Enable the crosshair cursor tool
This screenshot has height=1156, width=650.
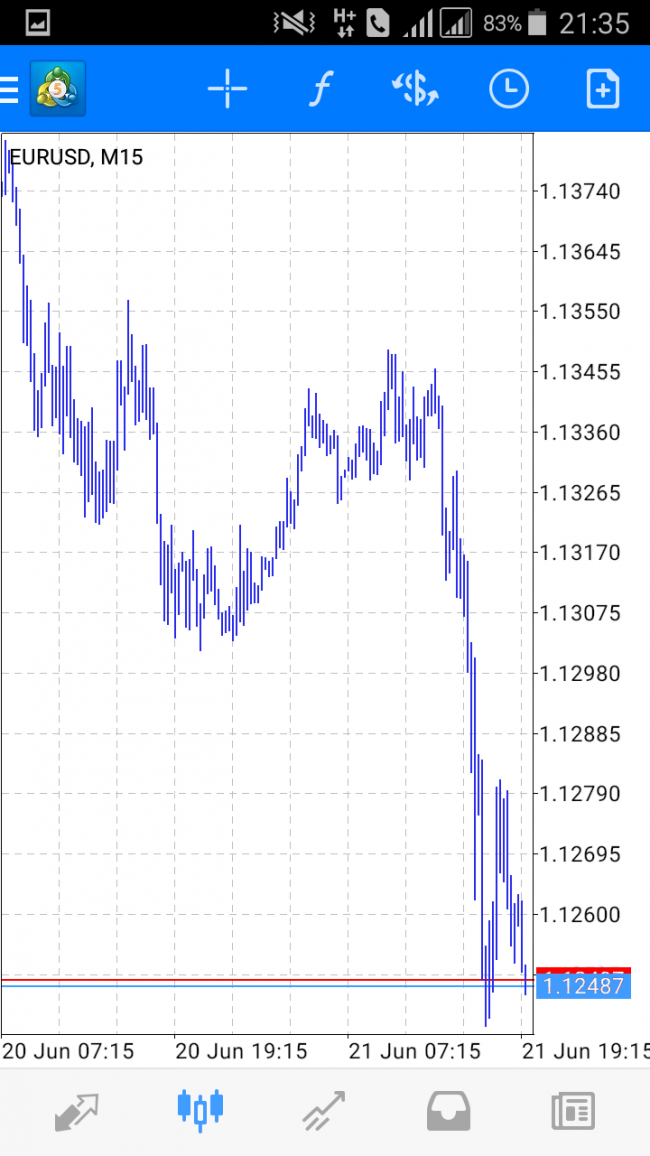coord(227,90)
